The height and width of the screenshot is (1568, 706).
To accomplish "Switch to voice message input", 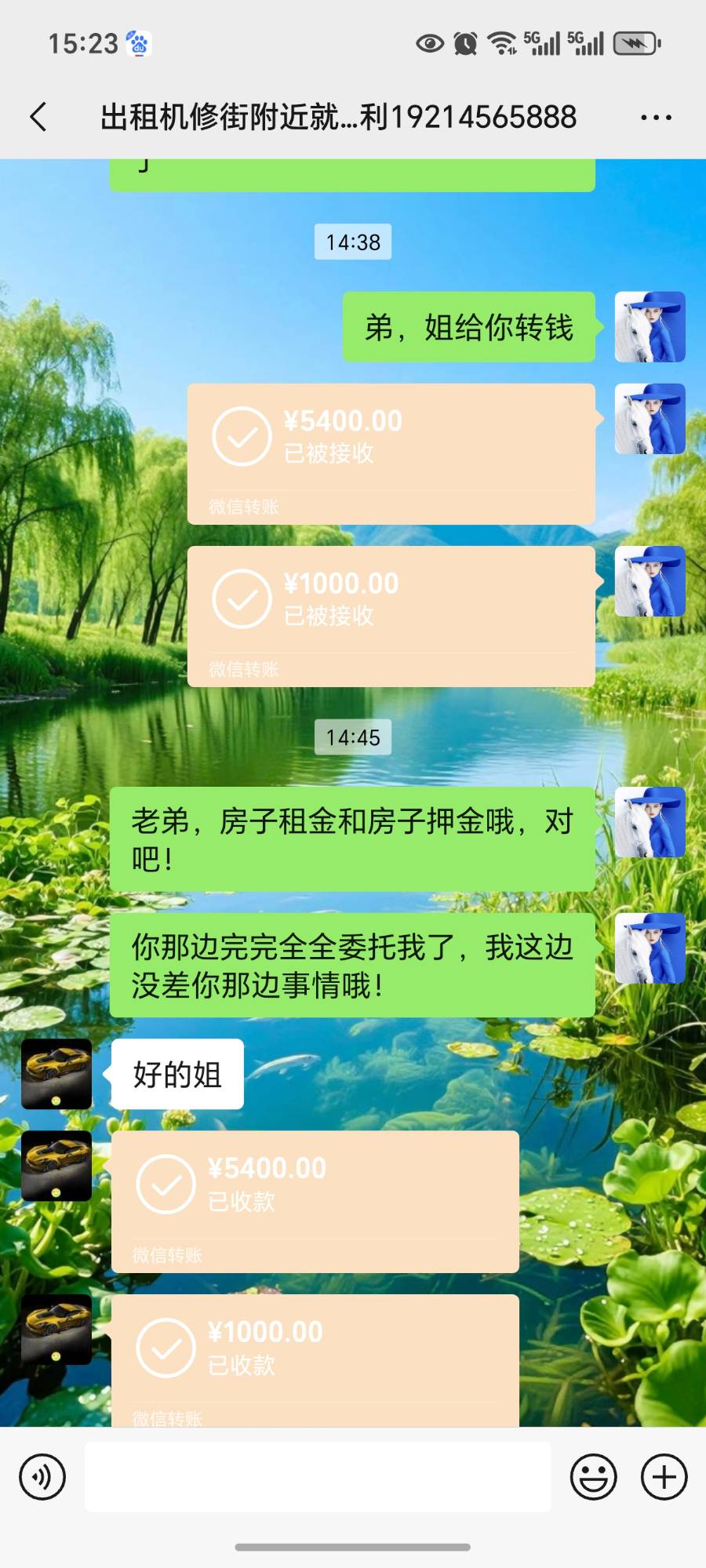I will (42, 1477).
